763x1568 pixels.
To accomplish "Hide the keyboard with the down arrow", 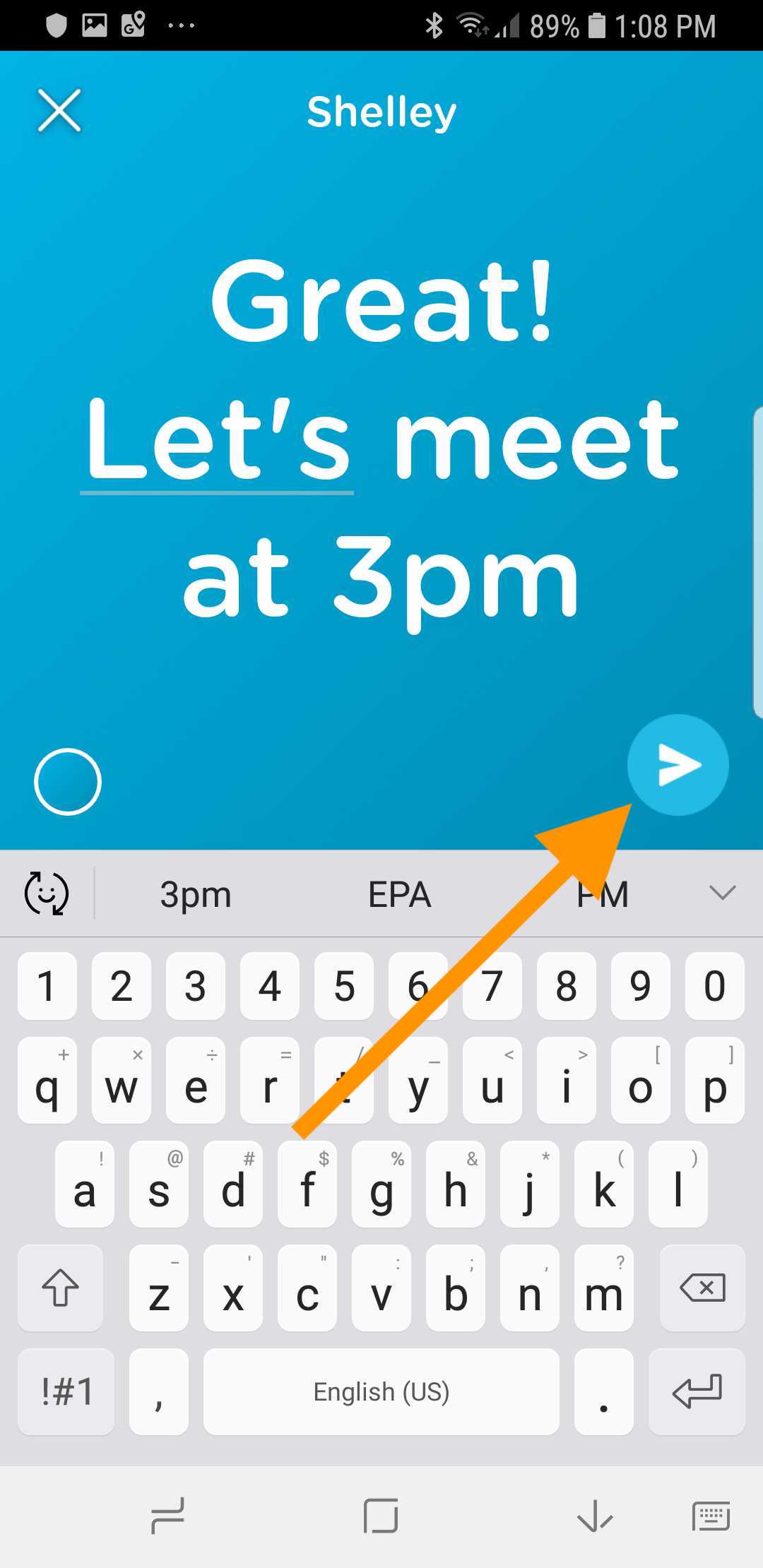I will coord(594,1516).
